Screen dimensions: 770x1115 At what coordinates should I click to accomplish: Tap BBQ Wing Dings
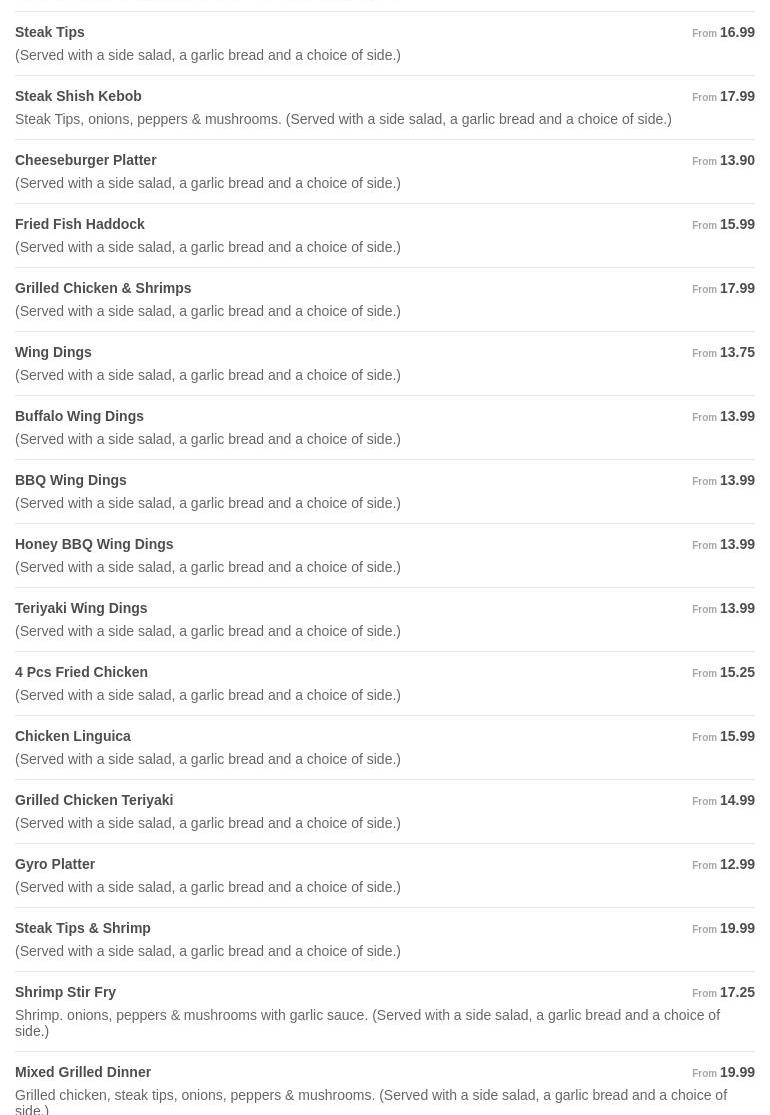click(71, 480)
